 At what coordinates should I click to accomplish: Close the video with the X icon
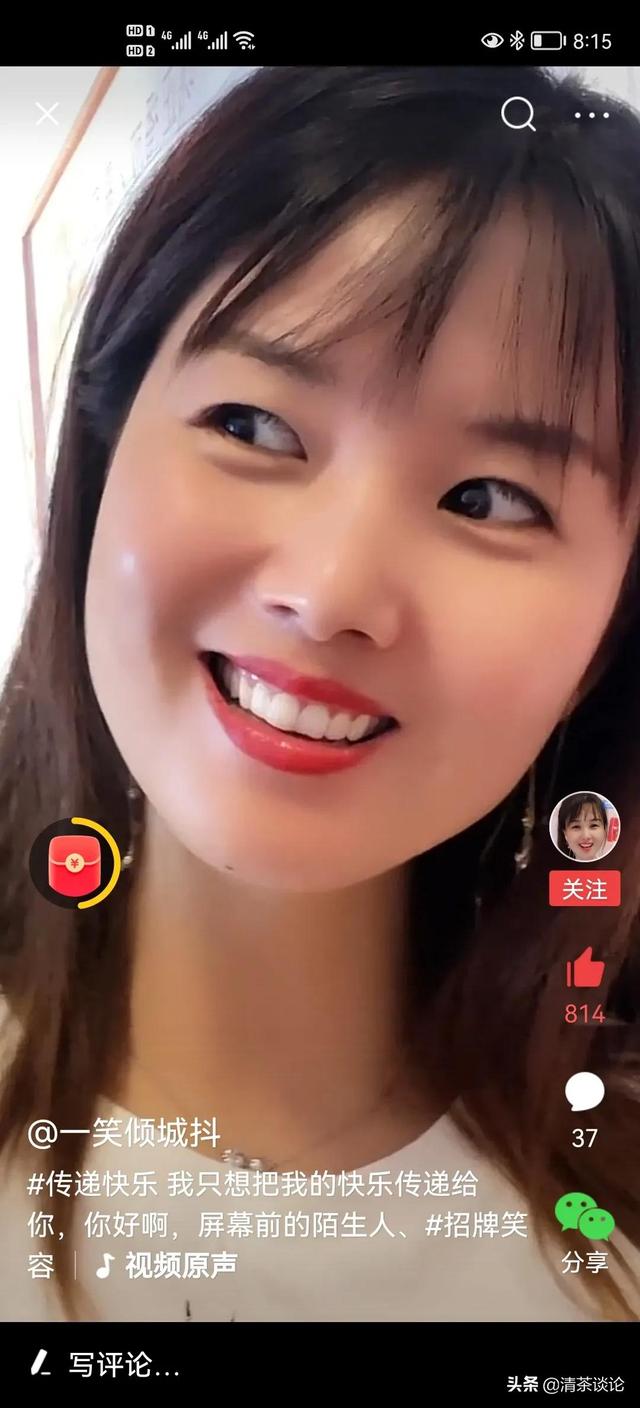[47, 114]
